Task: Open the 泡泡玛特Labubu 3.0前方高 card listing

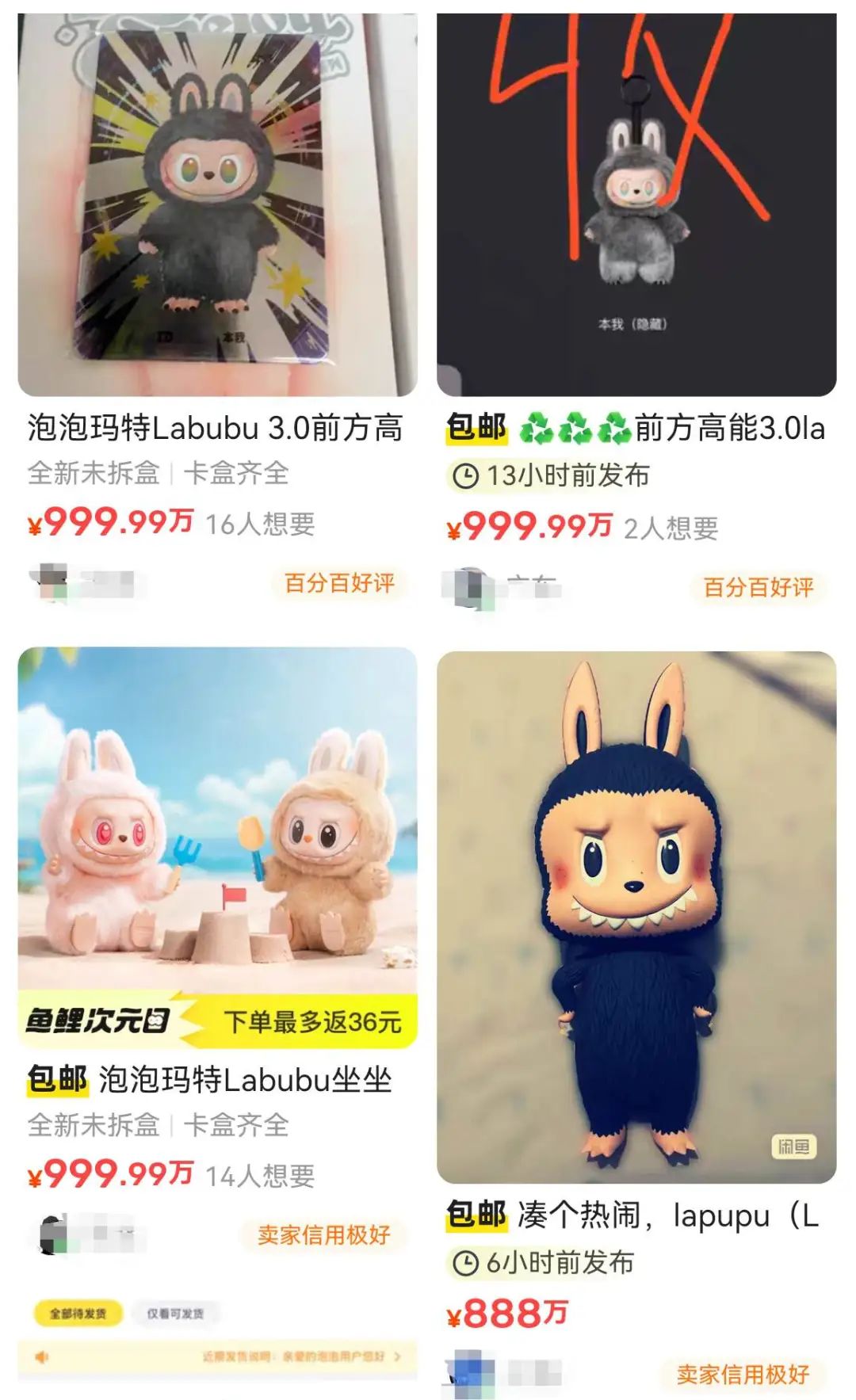Action: 216,206
